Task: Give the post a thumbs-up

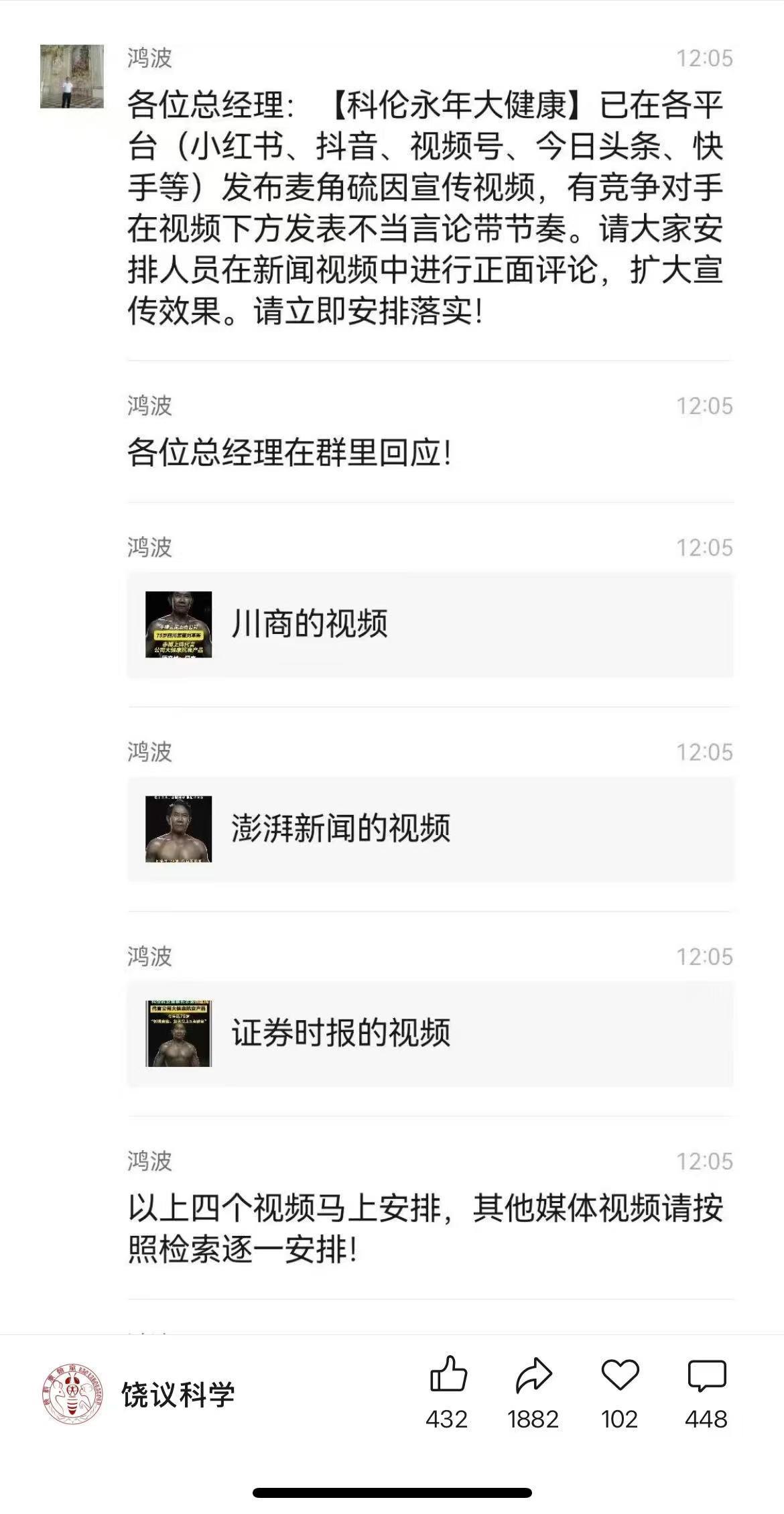Action: tap(447, 1376)
